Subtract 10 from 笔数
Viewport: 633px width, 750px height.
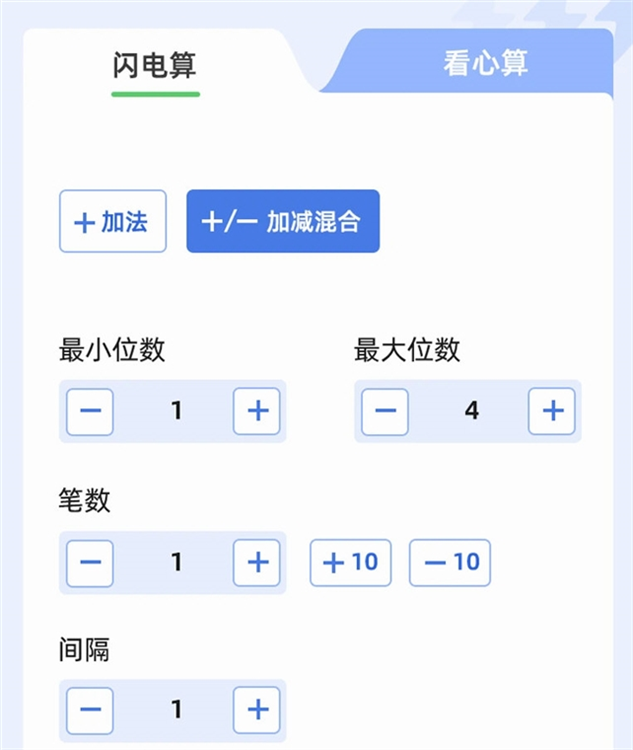[450, 562]
